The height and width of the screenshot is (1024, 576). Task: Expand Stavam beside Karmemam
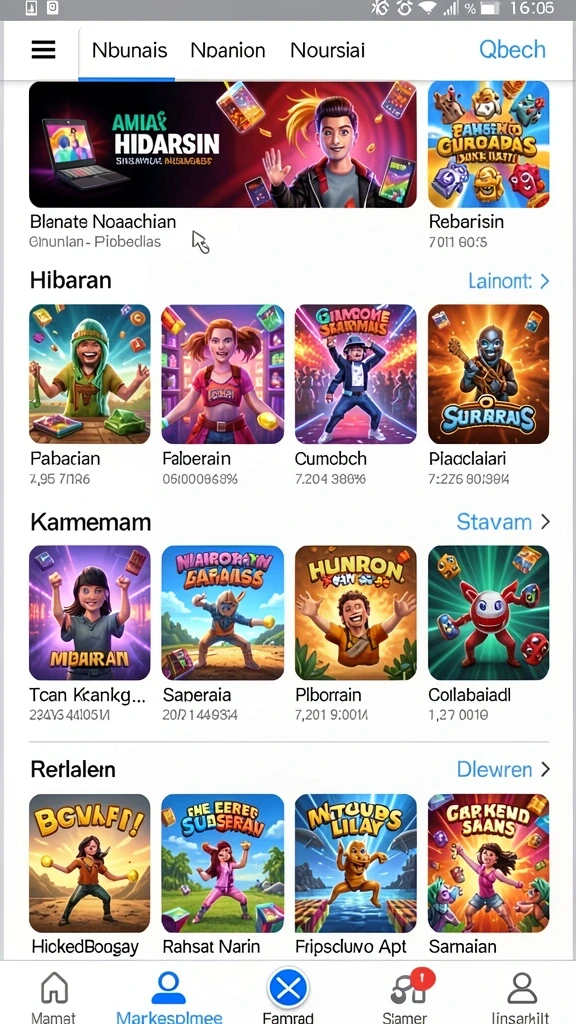coord(503,522)
